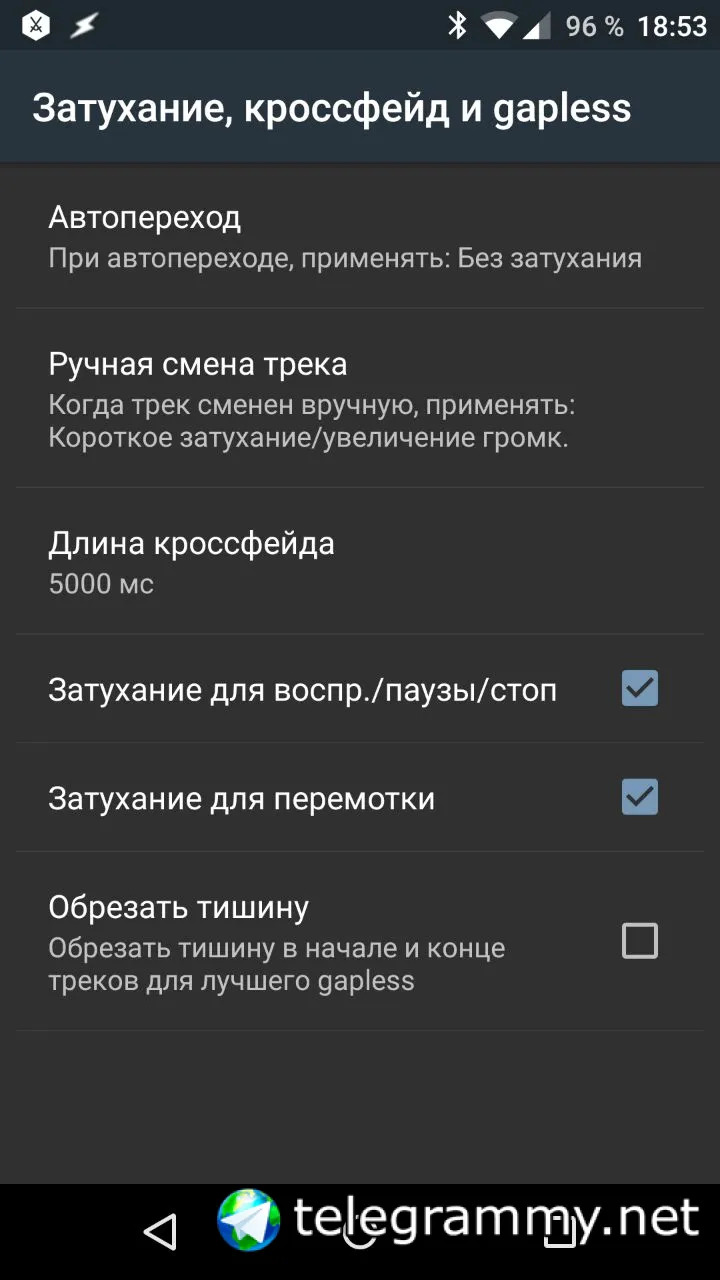This screenshot has height=1280, width=720.
Task: Go back with system back button
Action: pos(160,1232)
